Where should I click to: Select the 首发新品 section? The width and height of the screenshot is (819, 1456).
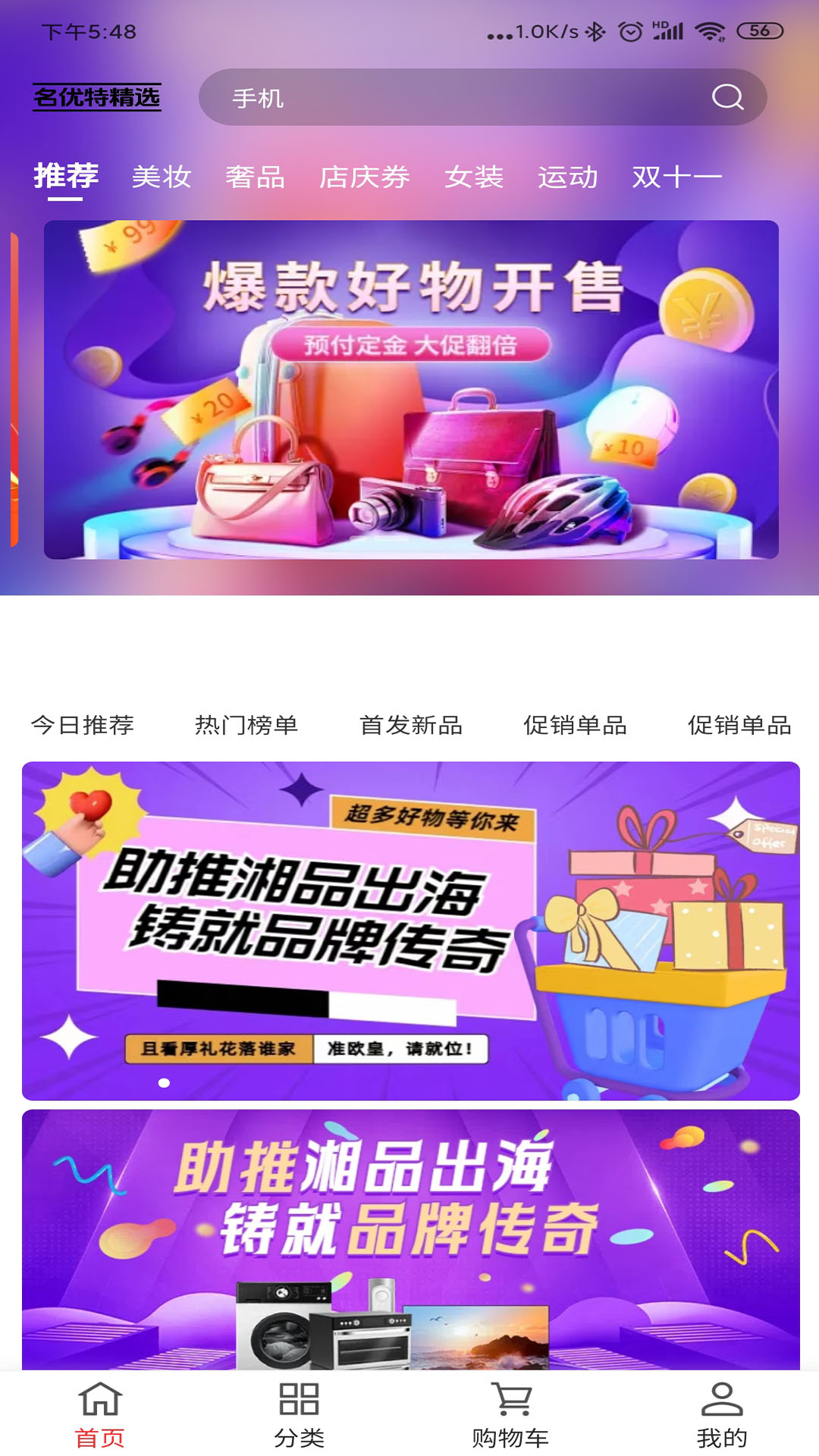[x=411, y=725]
